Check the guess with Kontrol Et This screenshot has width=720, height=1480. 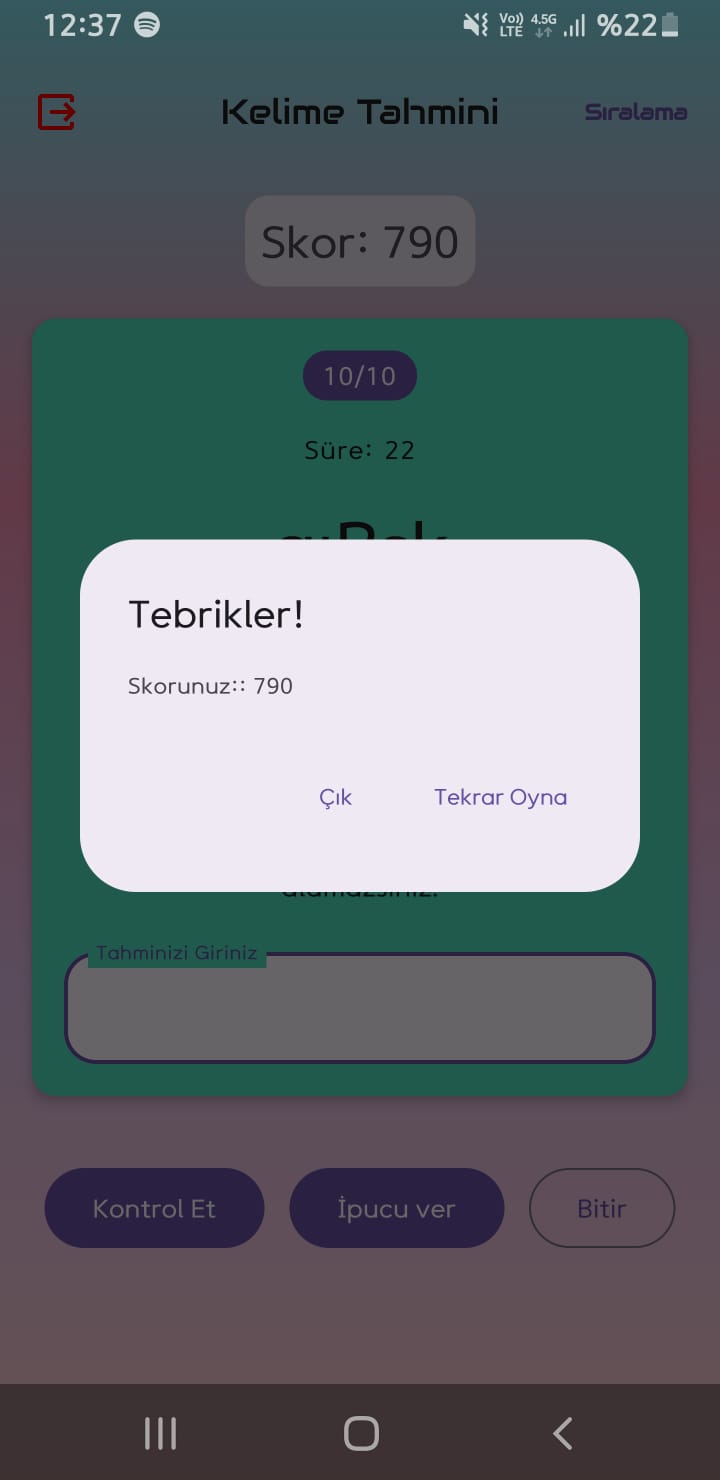click(x=154, y=1208)
